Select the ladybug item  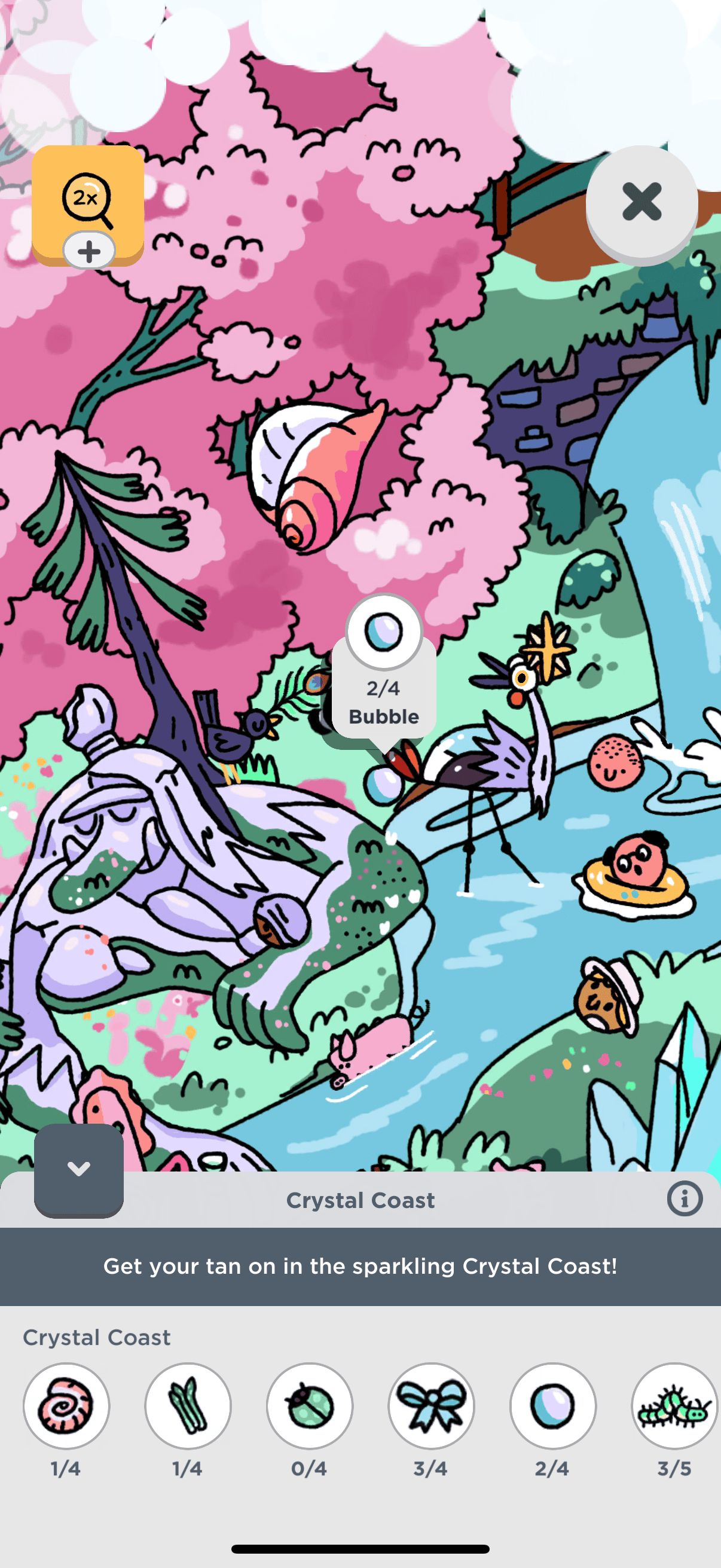point(310,1405)
